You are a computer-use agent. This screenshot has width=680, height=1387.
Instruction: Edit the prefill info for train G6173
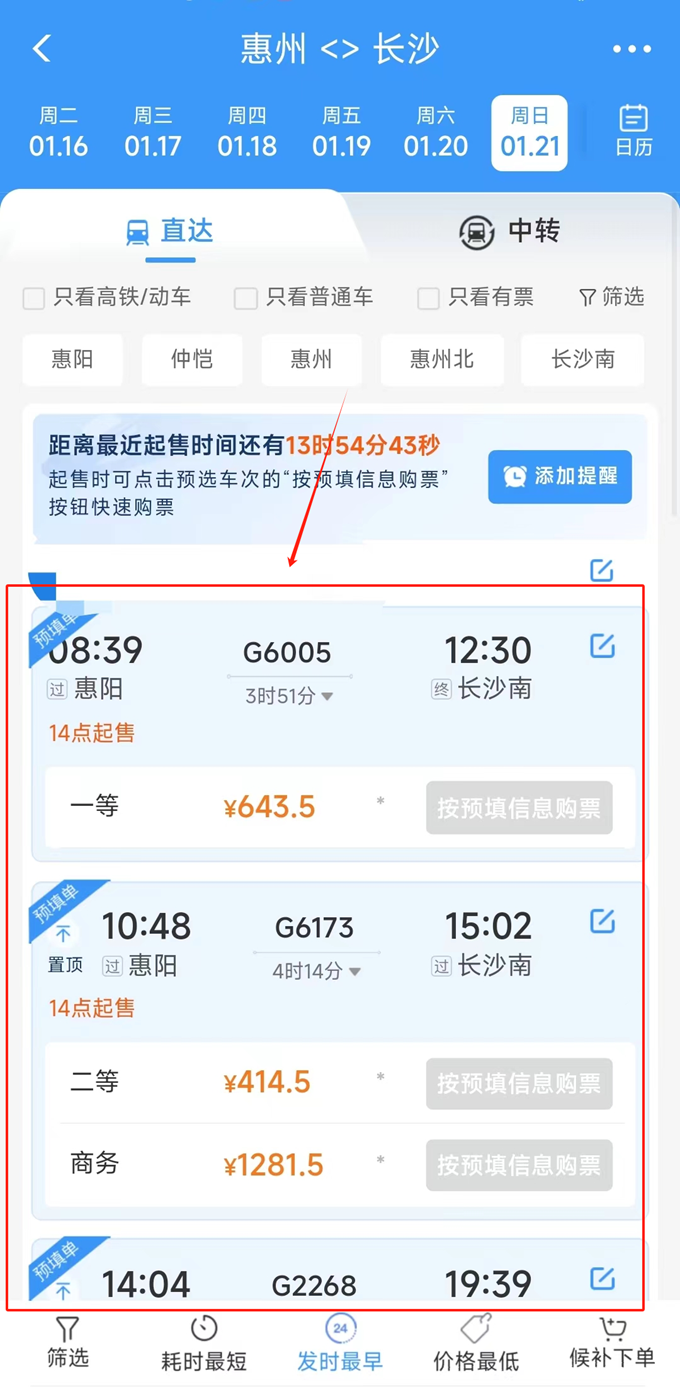[602, 921]
